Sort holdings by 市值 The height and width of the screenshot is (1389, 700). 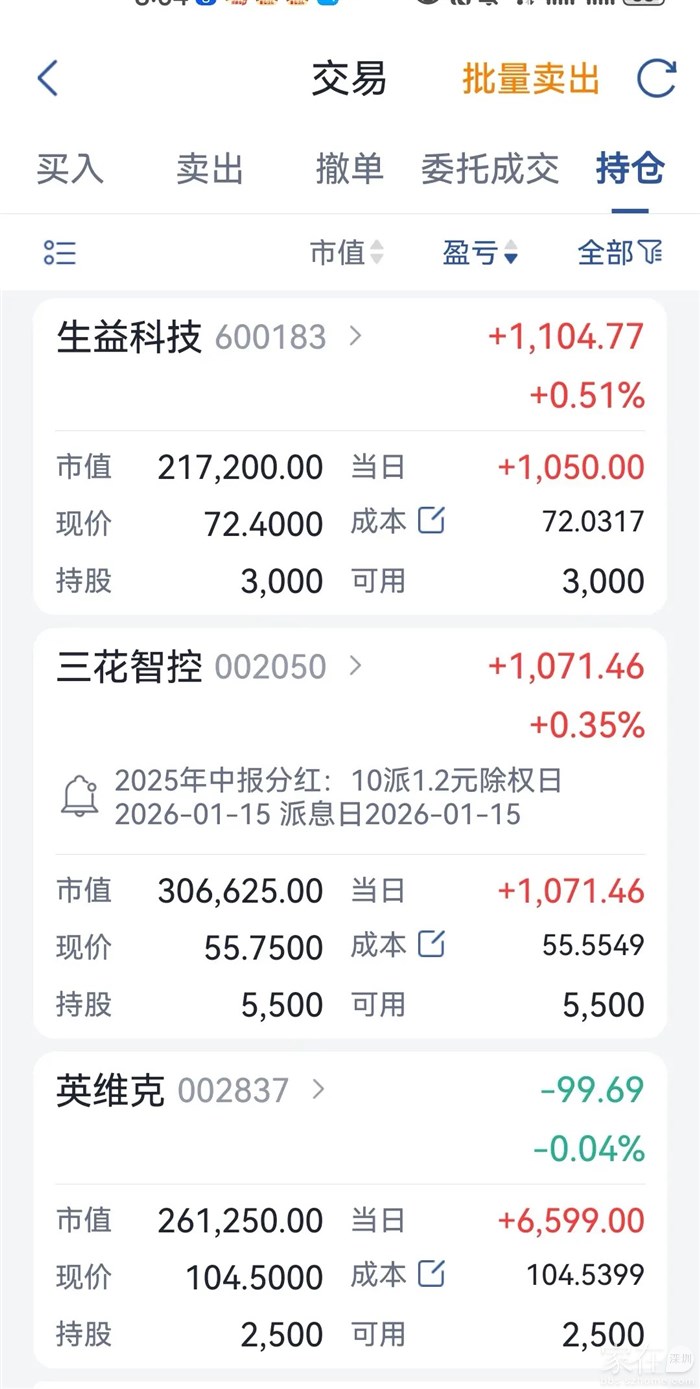pos(346,253)
